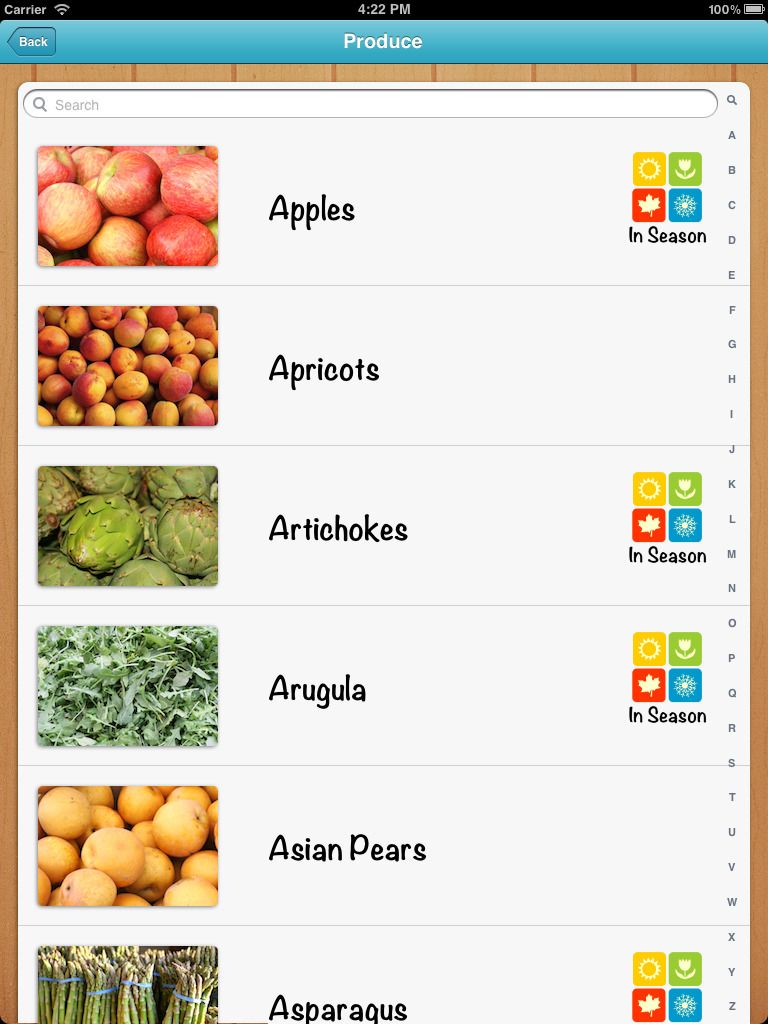Select the magnifying glass icon above the alphabet index
Viewport: 768px width, 1024px height.
coord(731,101)
